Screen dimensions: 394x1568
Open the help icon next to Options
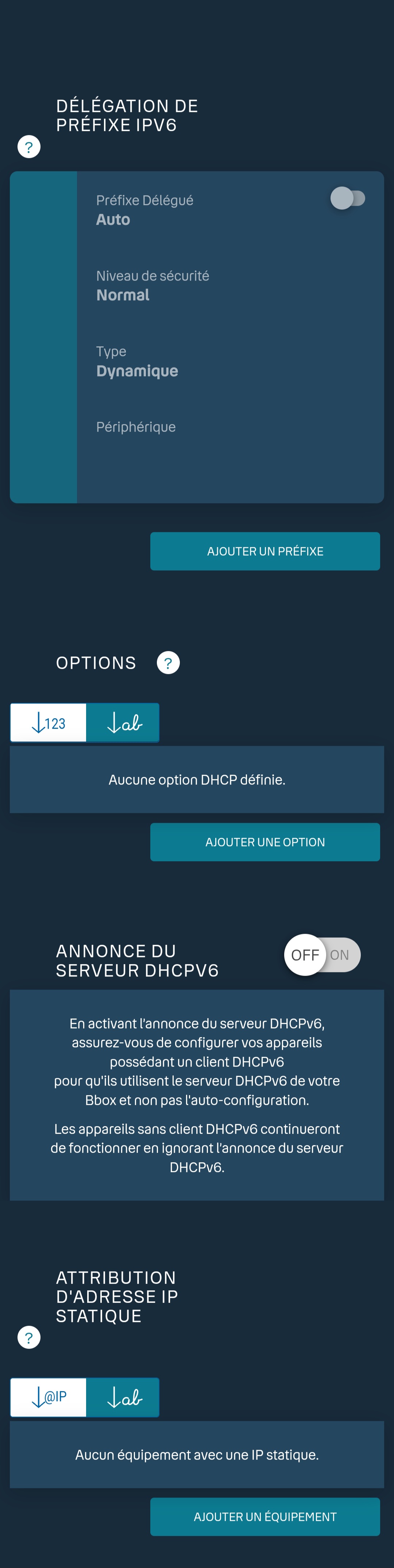click(168, 662)
